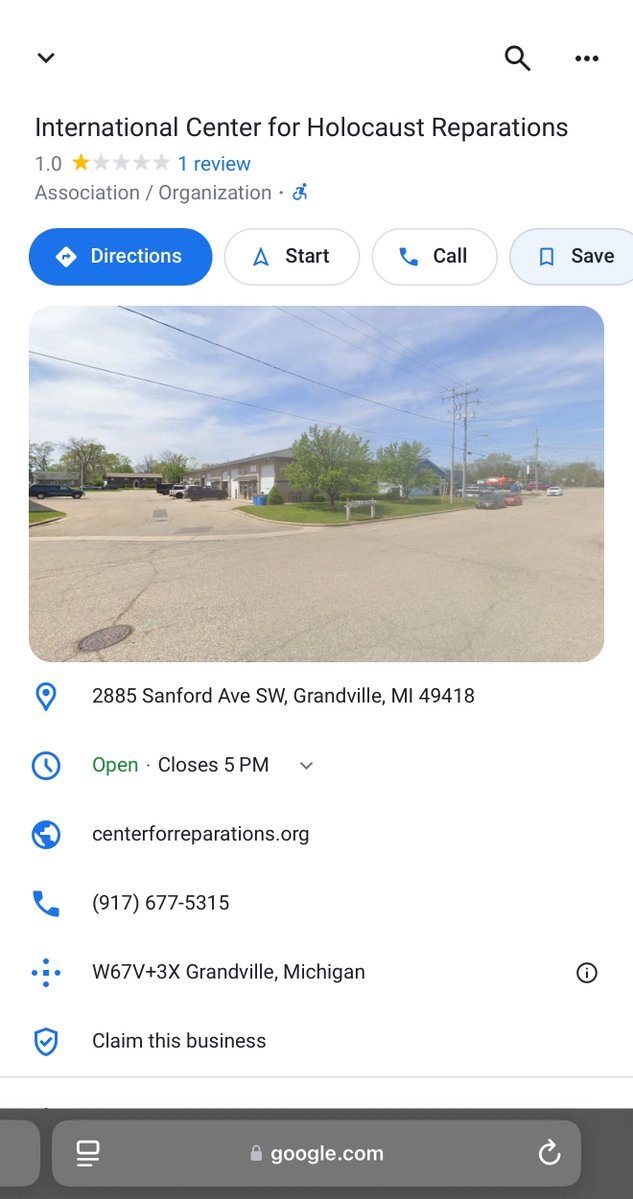Tap the google.com address bar
Screen dimensions: 633x1199
317,1154
